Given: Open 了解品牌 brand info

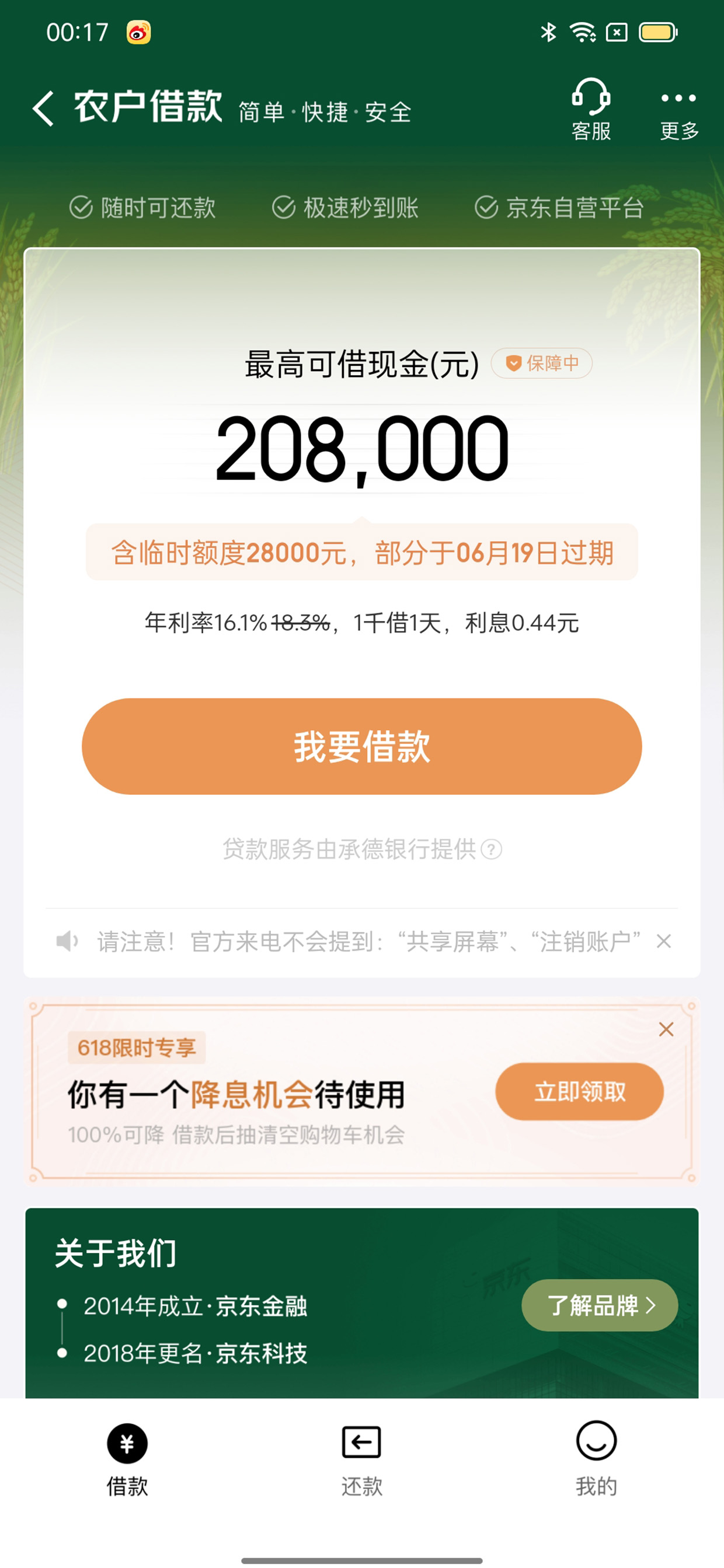Looking at the screenshot, I should [600, 1305].
